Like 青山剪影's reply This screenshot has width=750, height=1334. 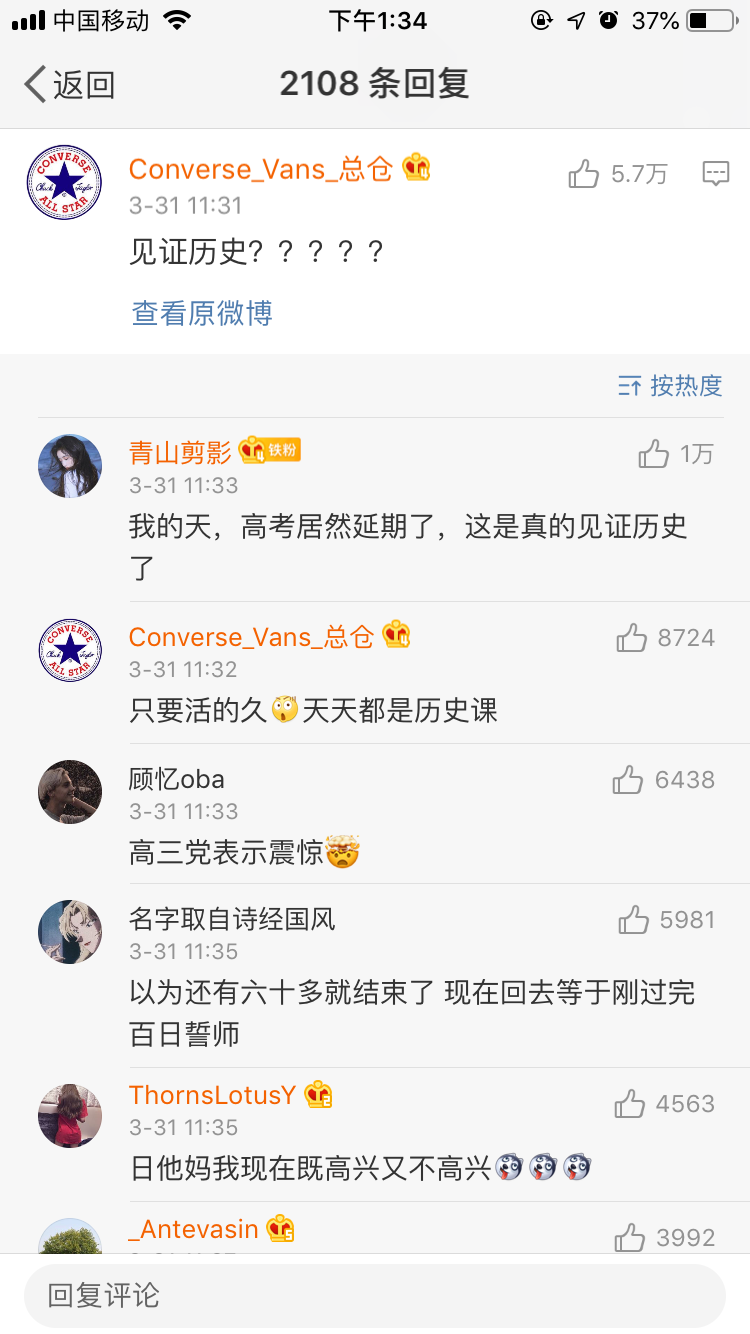point(654,454)
